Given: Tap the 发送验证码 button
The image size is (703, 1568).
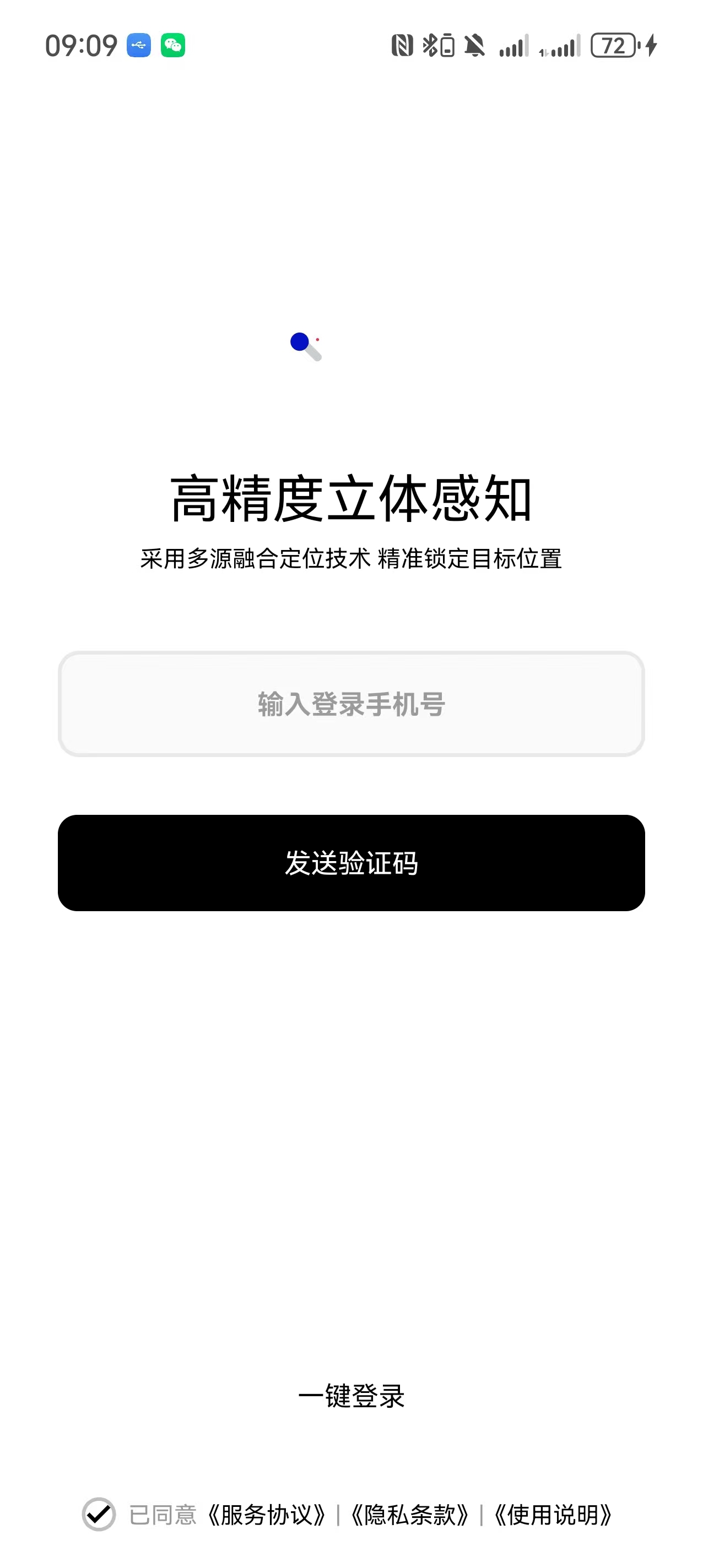Looking at the screenshot, I should coord(351,863).
